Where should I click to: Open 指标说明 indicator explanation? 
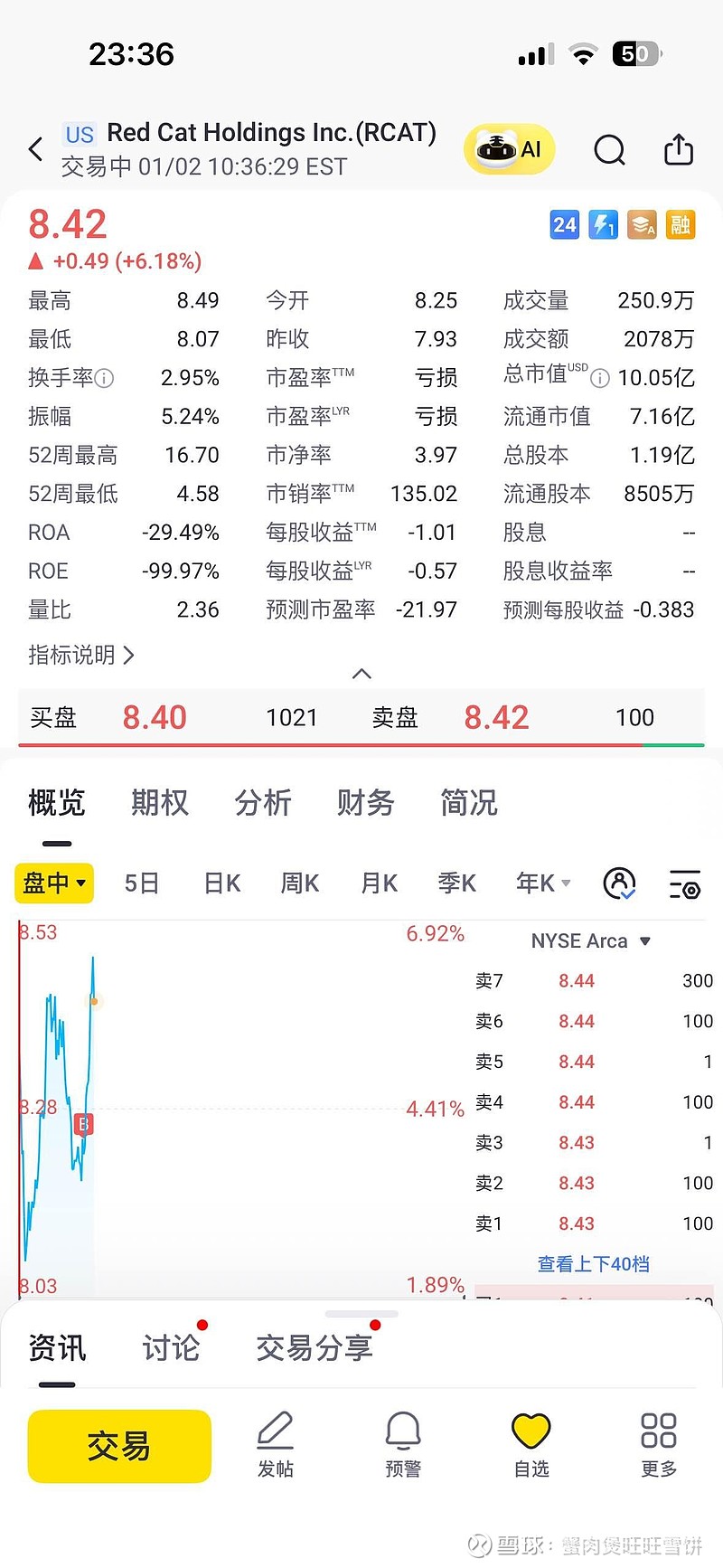point(81,655)
